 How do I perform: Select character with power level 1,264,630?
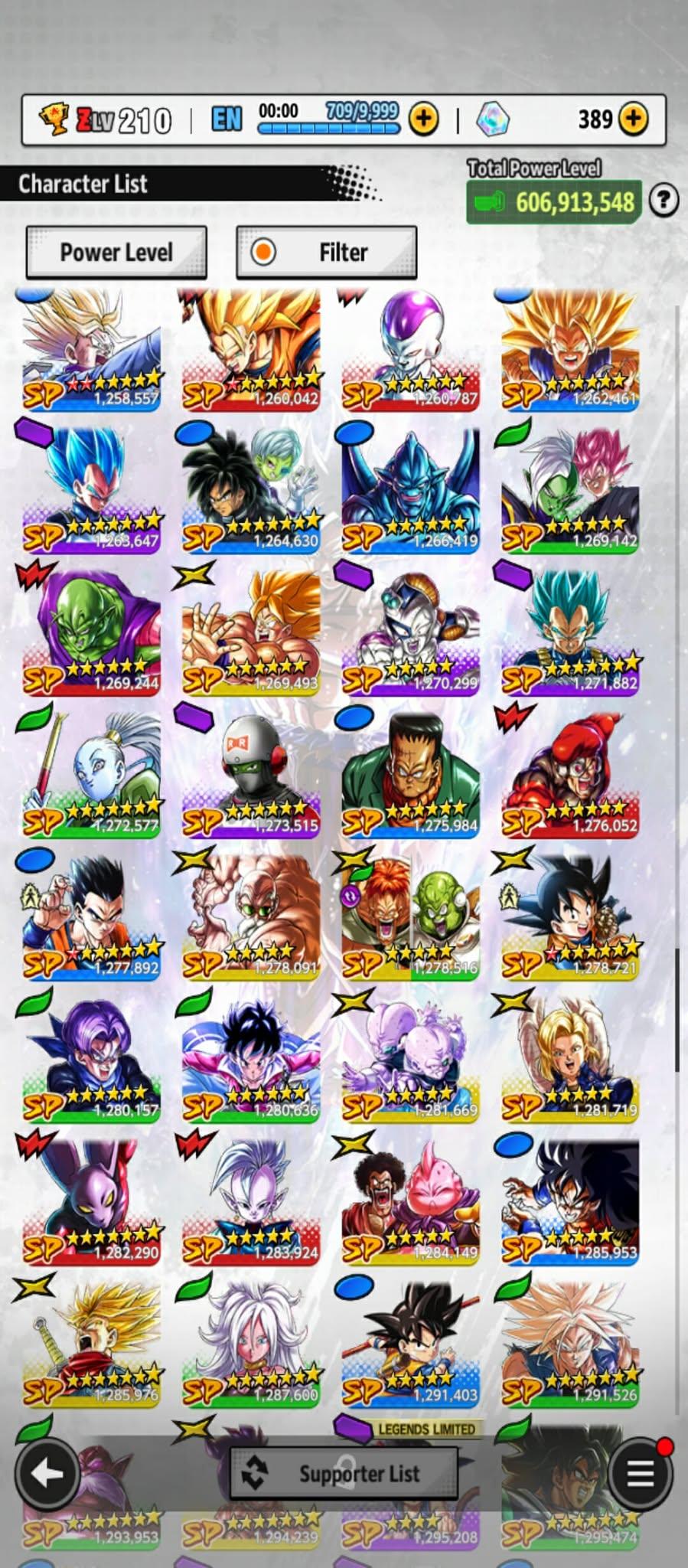251,490
